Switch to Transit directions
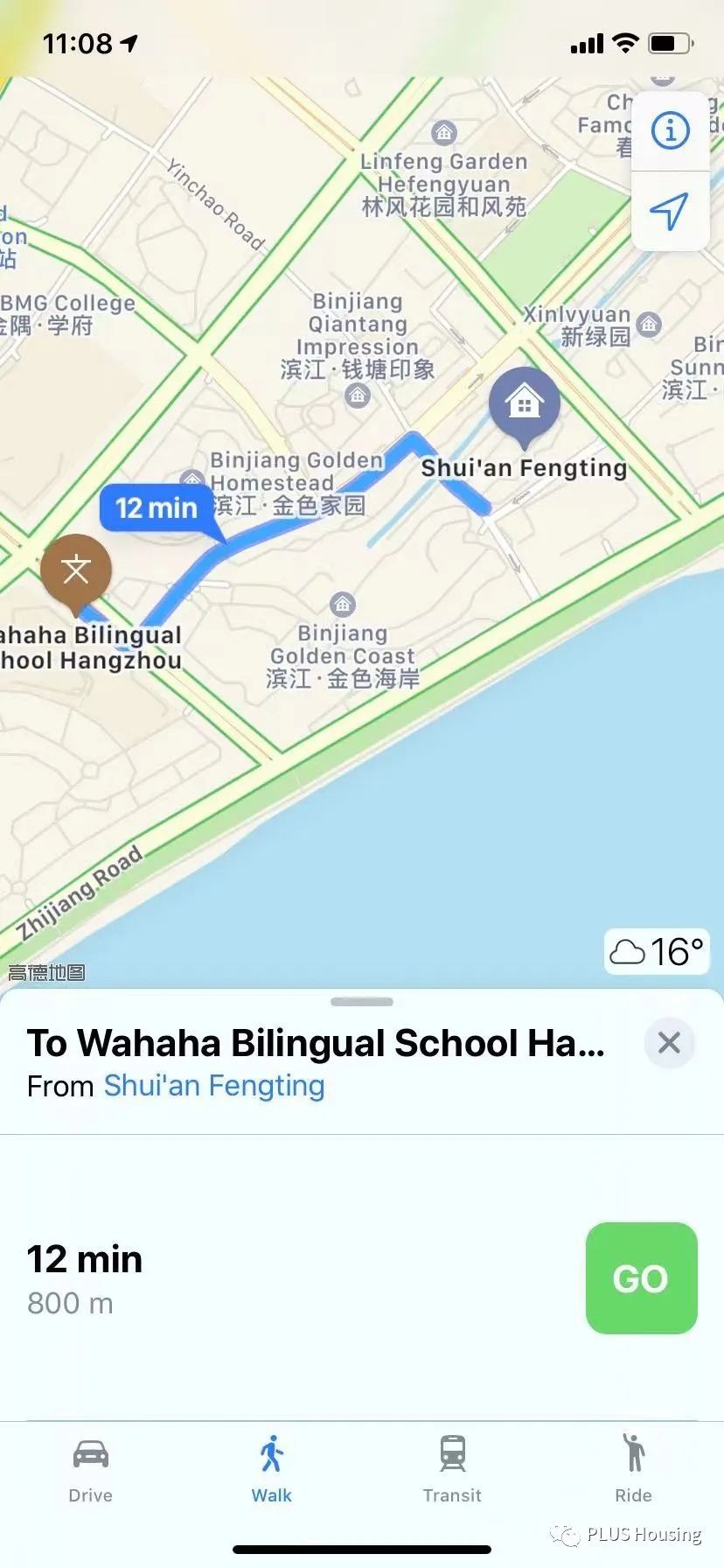 pyautogui.click(x=452, y=1470)
